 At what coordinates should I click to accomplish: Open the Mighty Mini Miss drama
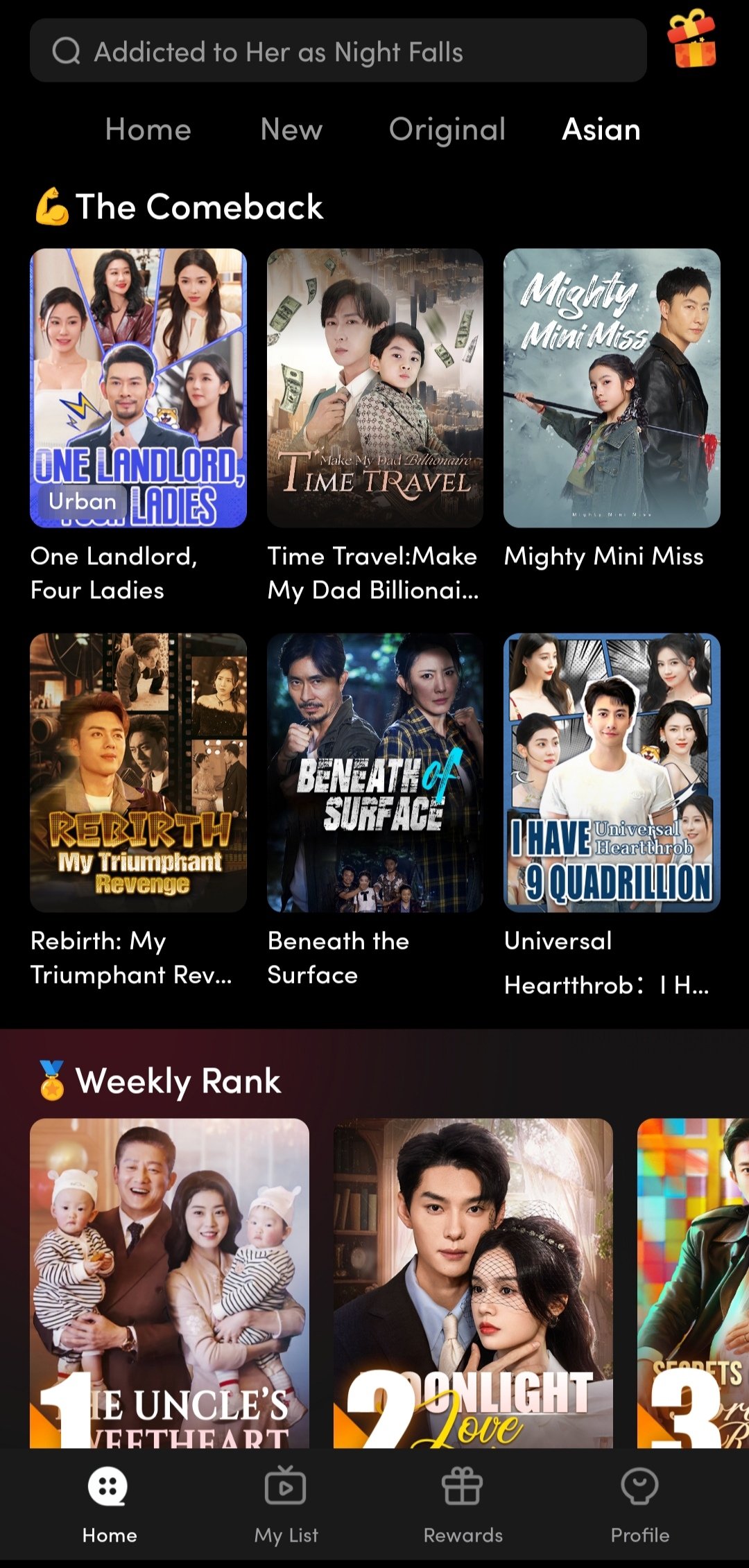(x=612, y=388)
